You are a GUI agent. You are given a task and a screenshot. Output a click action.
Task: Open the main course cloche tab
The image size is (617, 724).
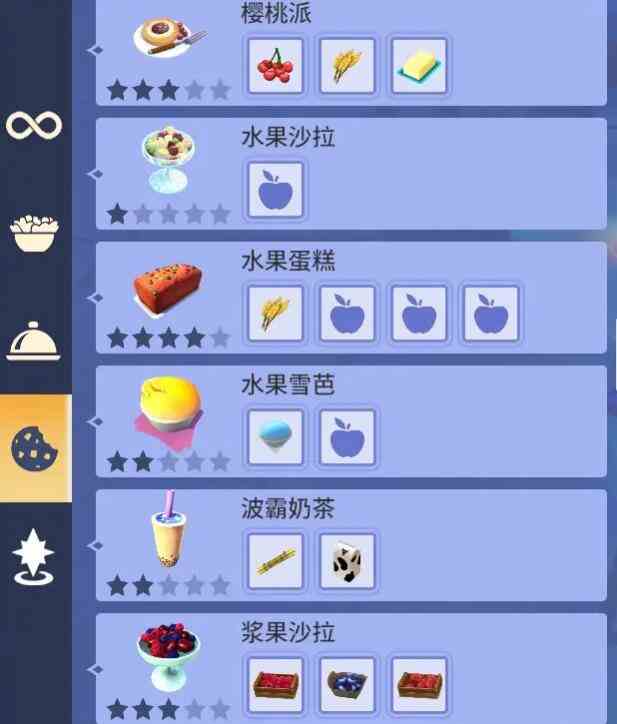[34, 341]
